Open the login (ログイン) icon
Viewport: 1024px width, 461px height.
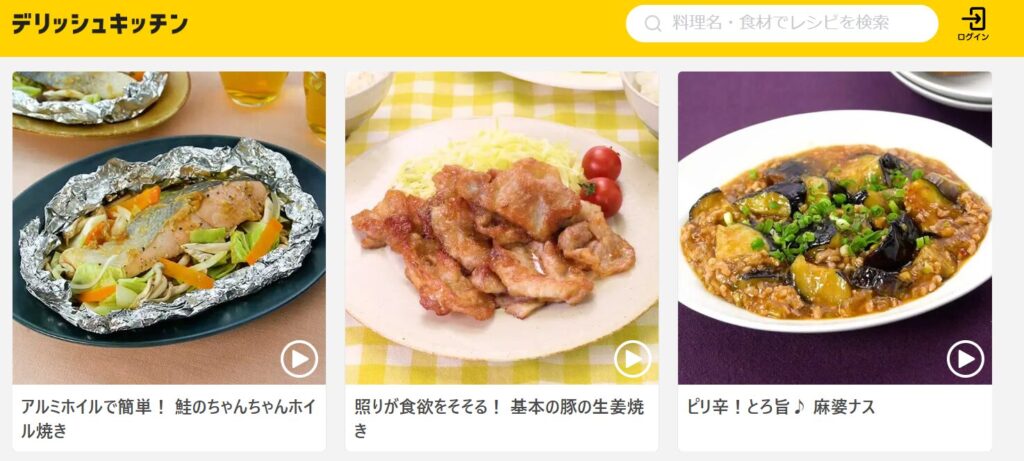pyautogui.click(x=972, y=24)
